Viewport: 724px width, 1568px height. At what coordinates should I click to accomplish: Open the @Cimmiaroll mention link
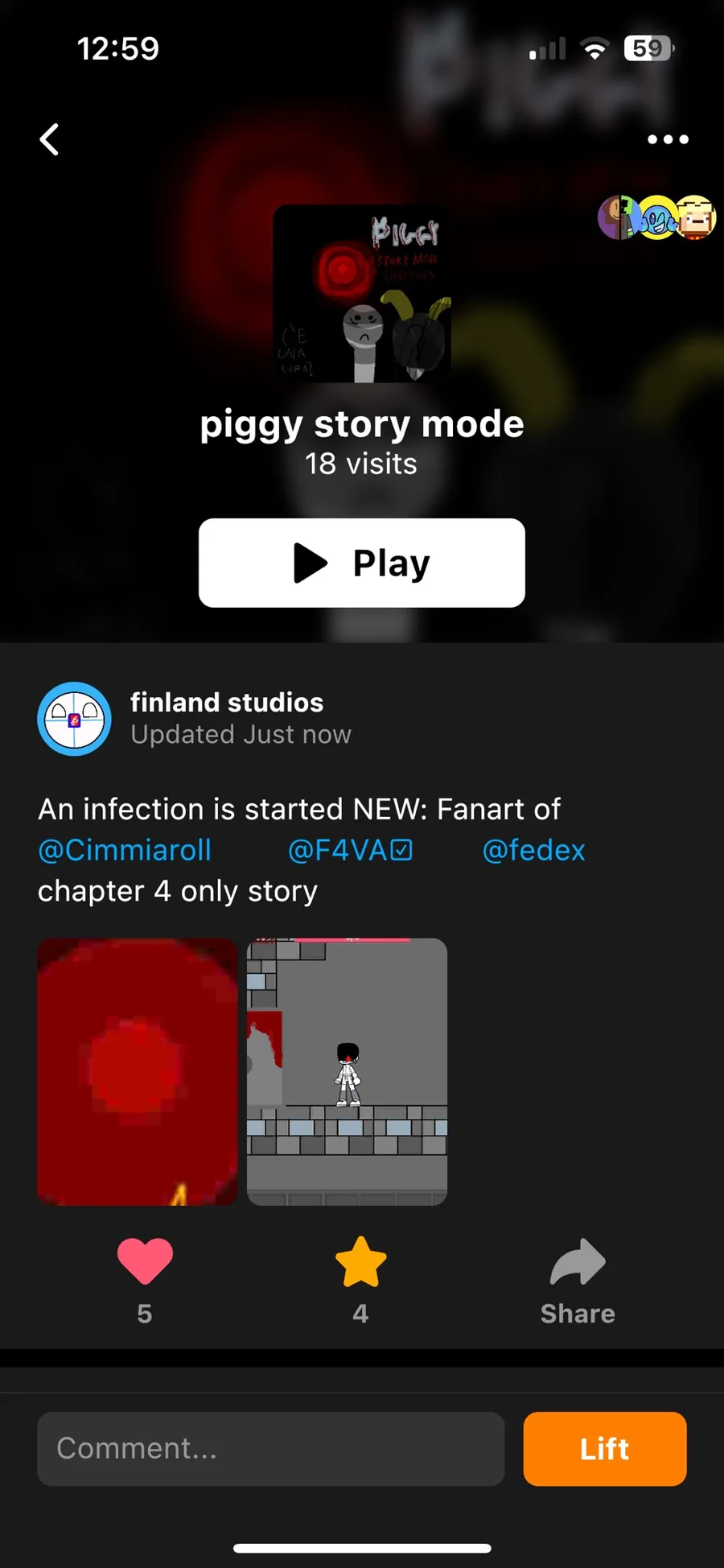tap(125, 850)
